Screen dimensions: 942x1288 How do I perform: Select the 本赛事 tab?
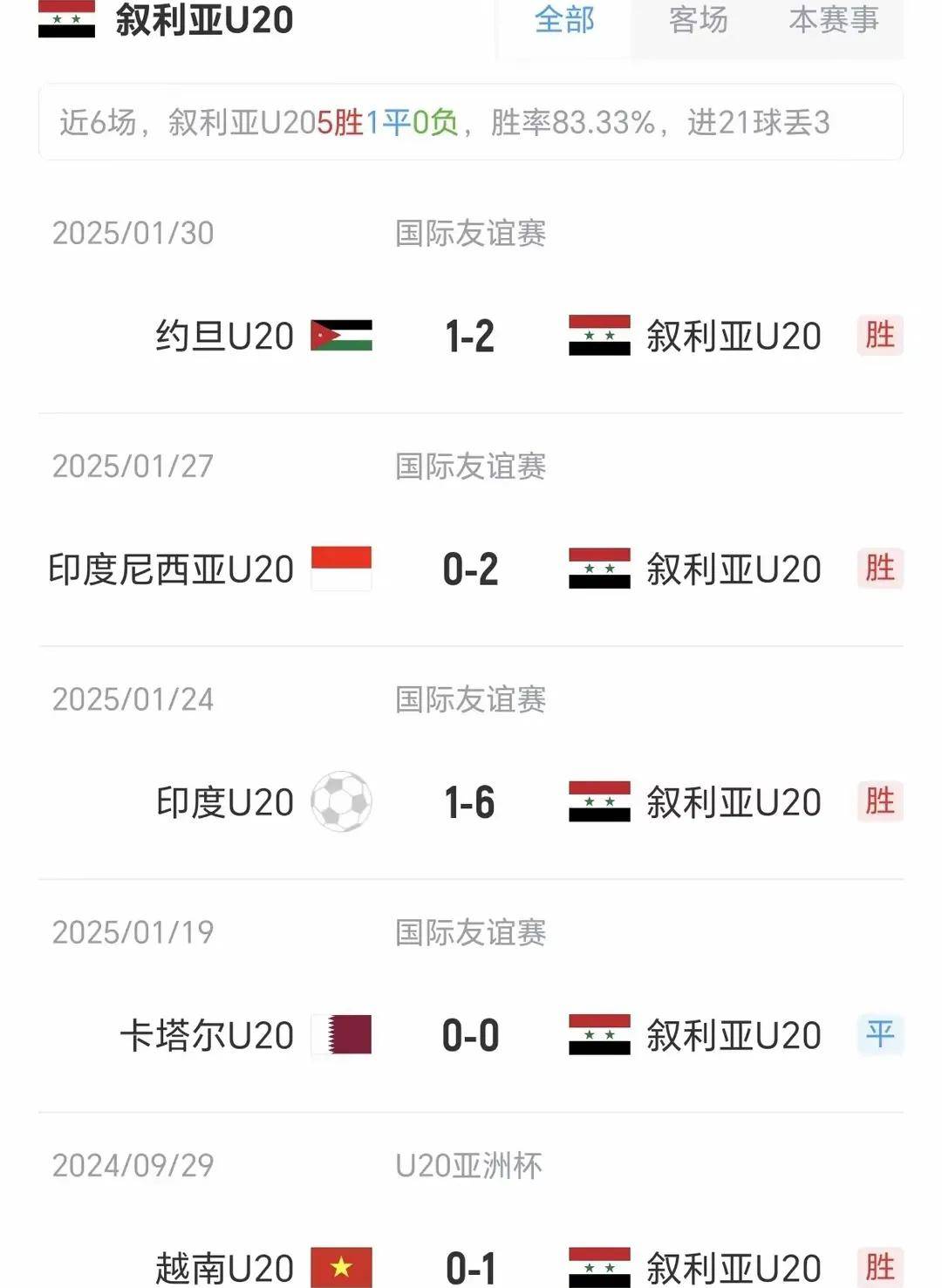pyautogui.click(x=833, y=20)
